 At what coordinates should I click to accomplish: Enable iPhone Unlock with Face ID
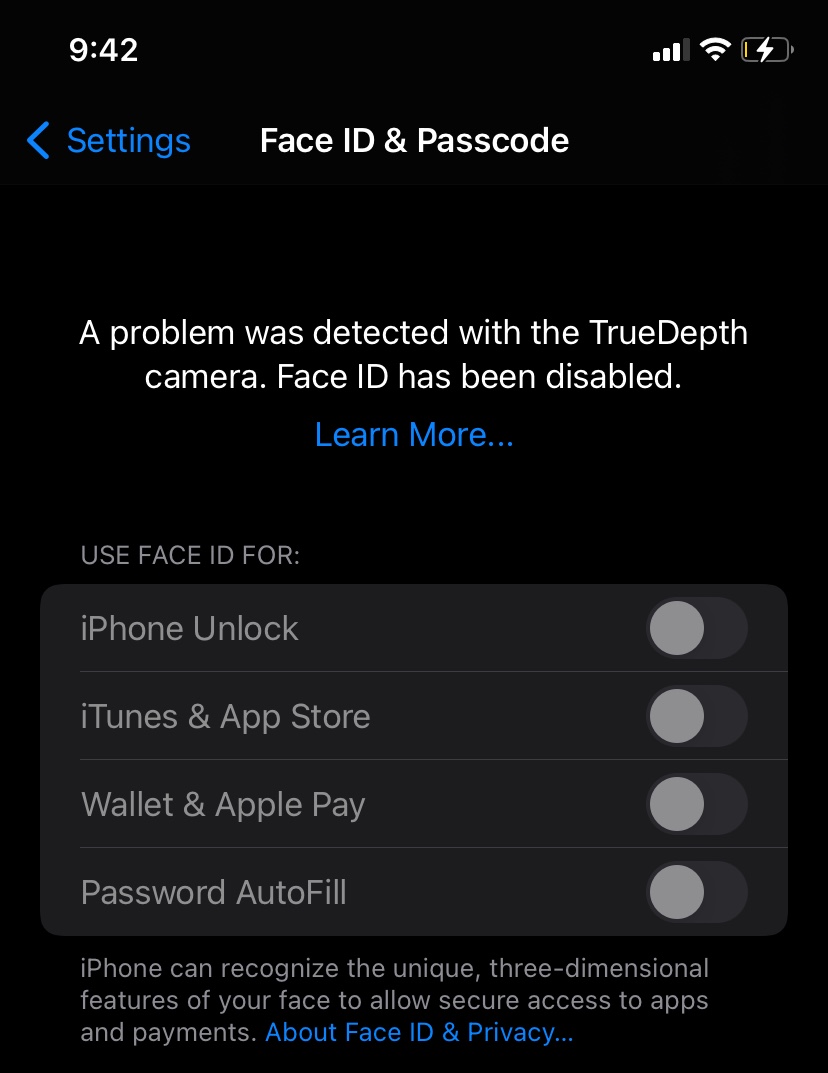697,628
